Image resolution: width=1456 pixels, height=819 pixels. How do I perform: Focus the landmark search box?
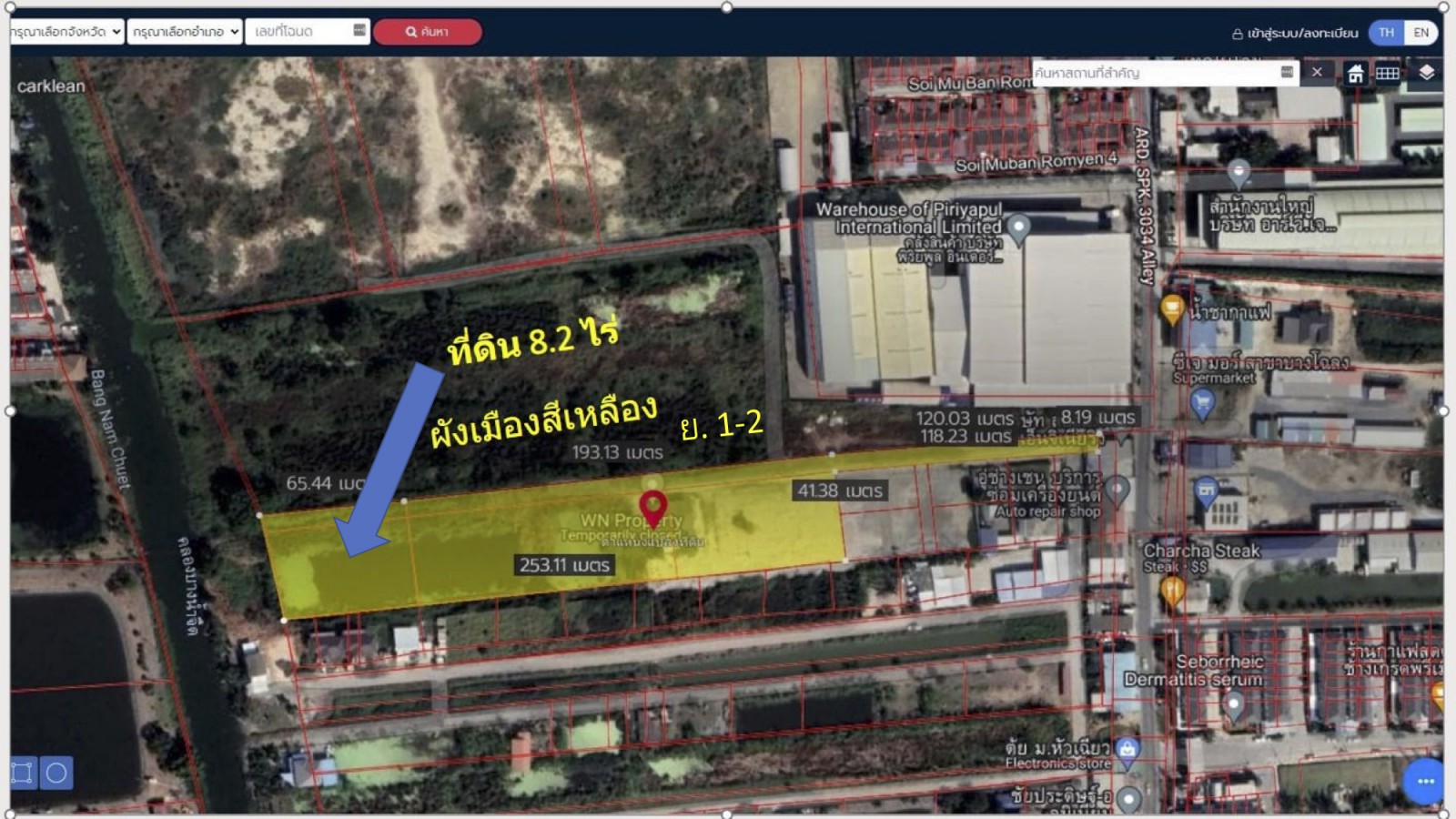click(x=1154, y=73)
